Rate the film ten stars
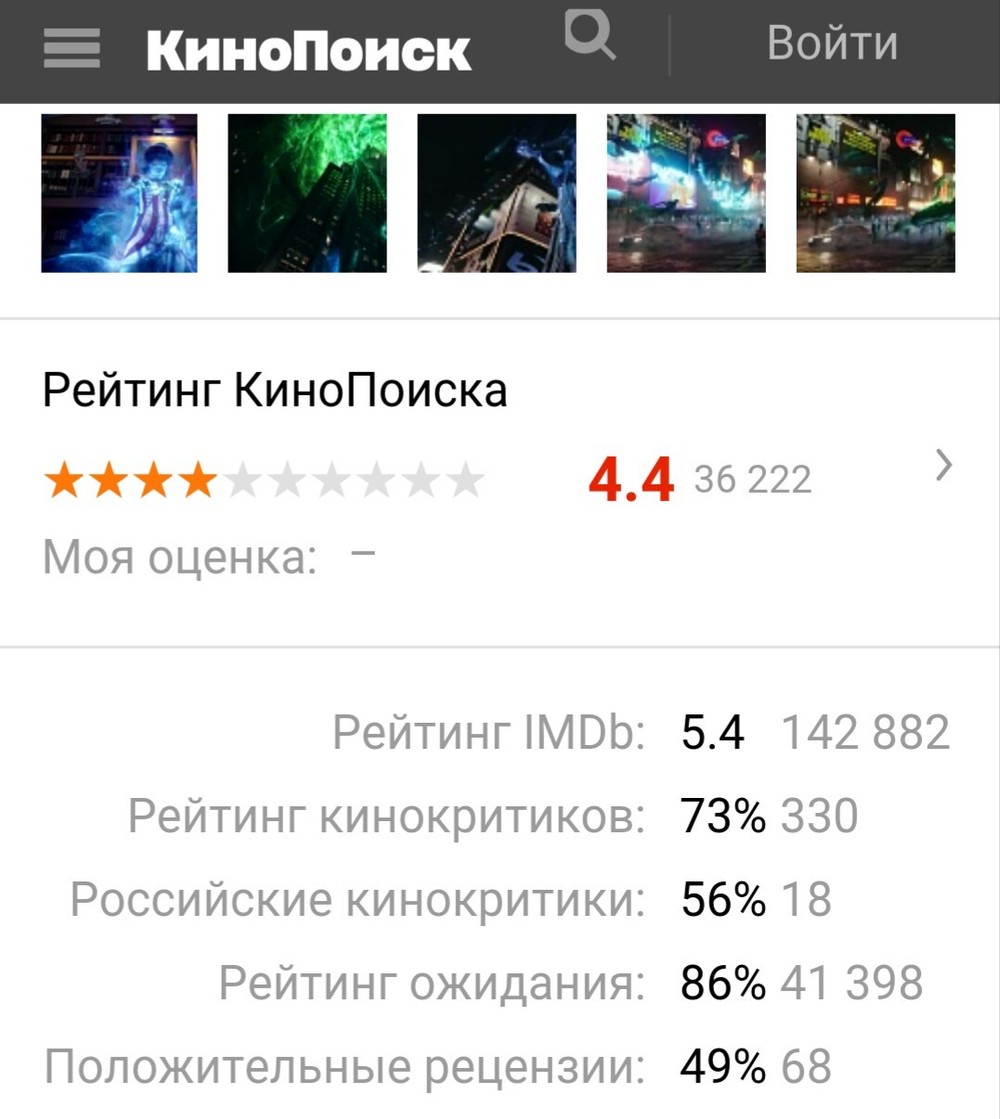Screen dimensions: 1000x1119 465,481
